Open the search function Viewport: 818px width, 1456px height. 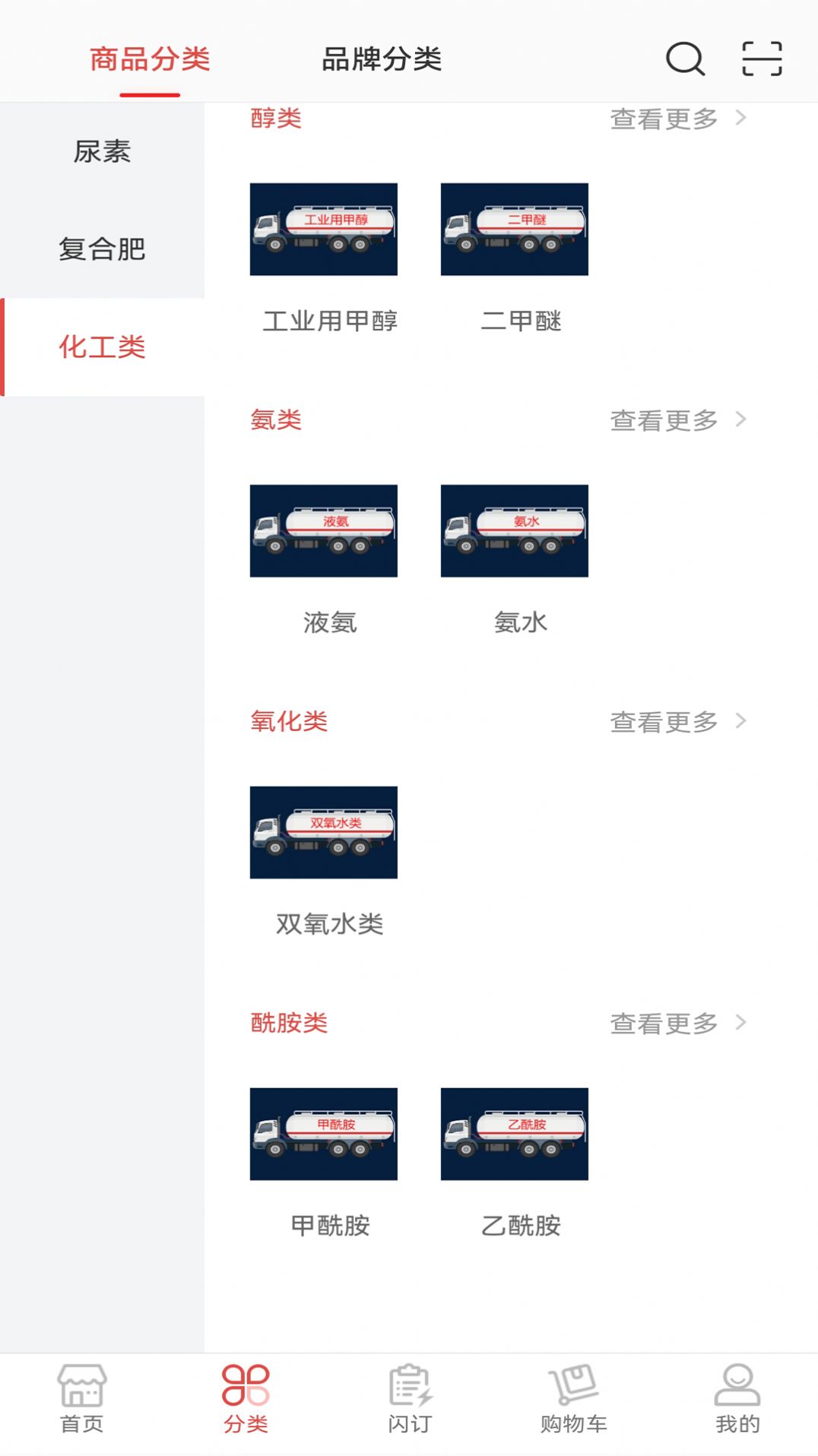click(683, 58)
